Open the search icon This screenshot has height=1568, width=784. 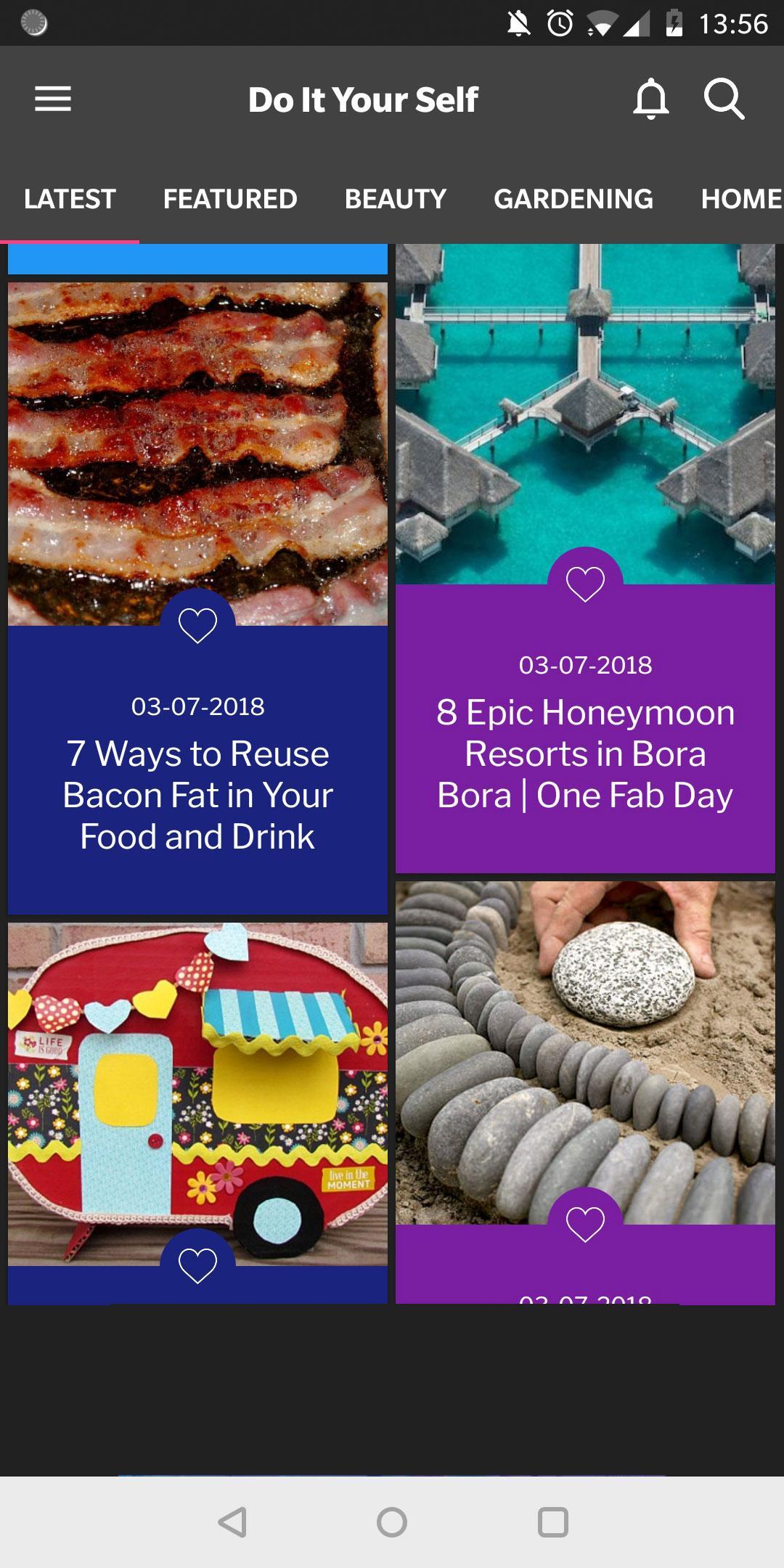(724, 99)
